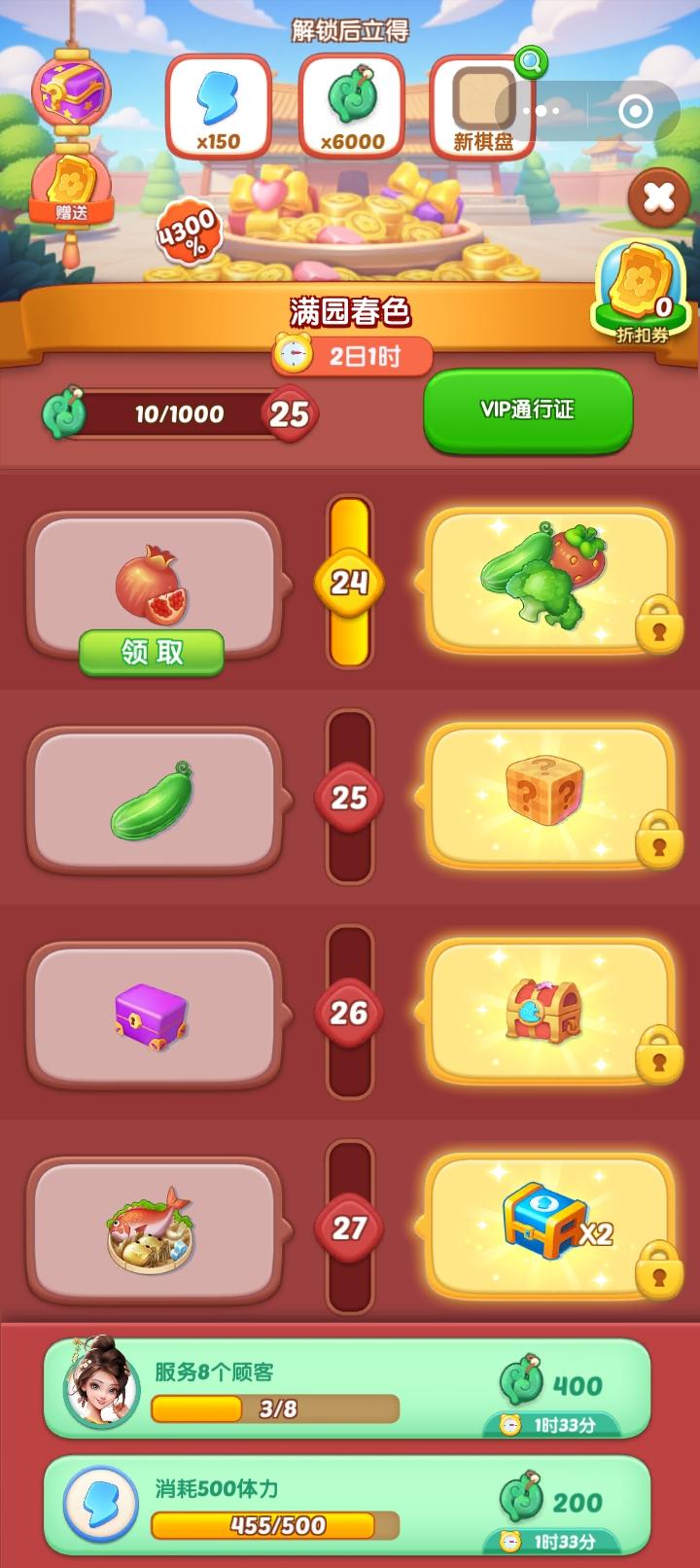Claim the pomegranate with 领取 button

(x=153, y=653)
